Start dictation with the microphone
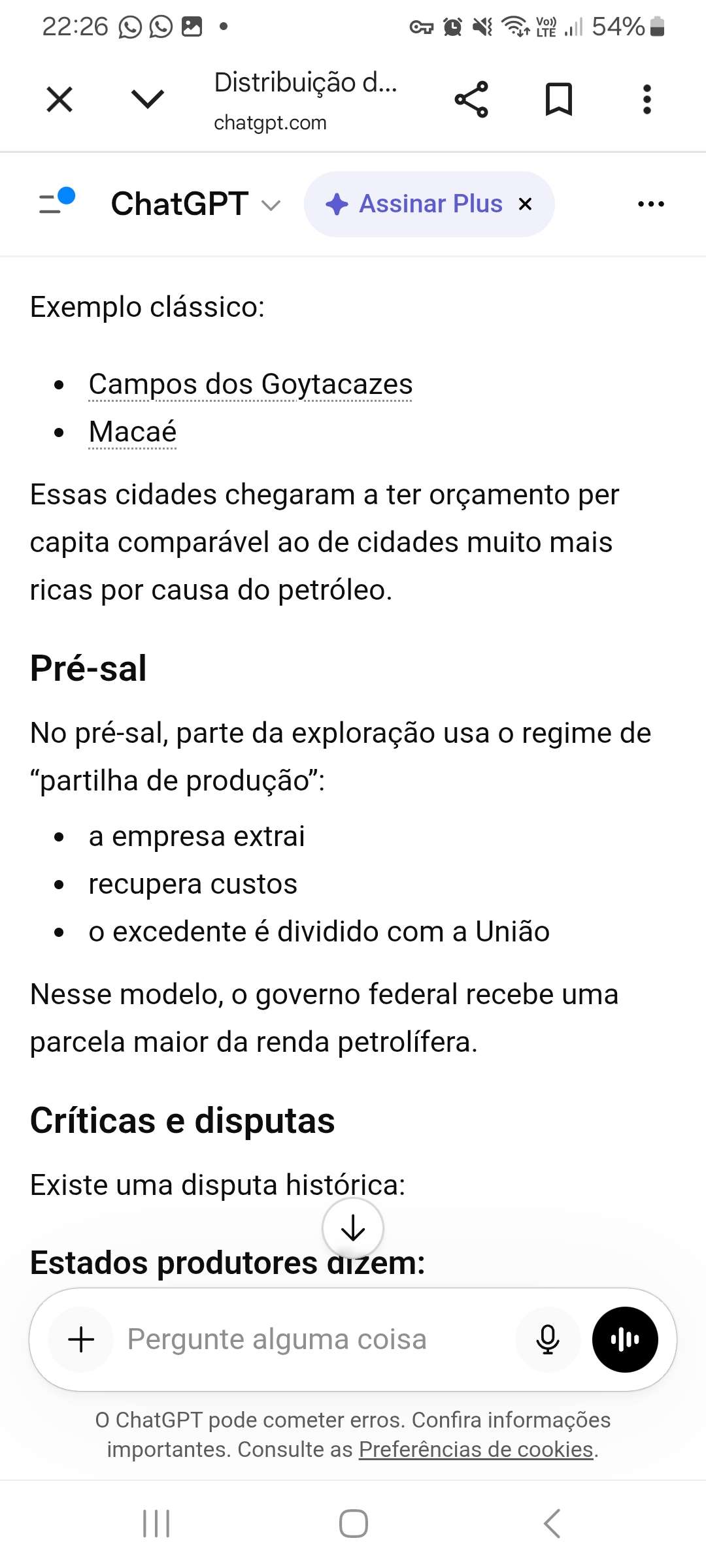This screenshot has height=1568, width=706. point(548,1339)
